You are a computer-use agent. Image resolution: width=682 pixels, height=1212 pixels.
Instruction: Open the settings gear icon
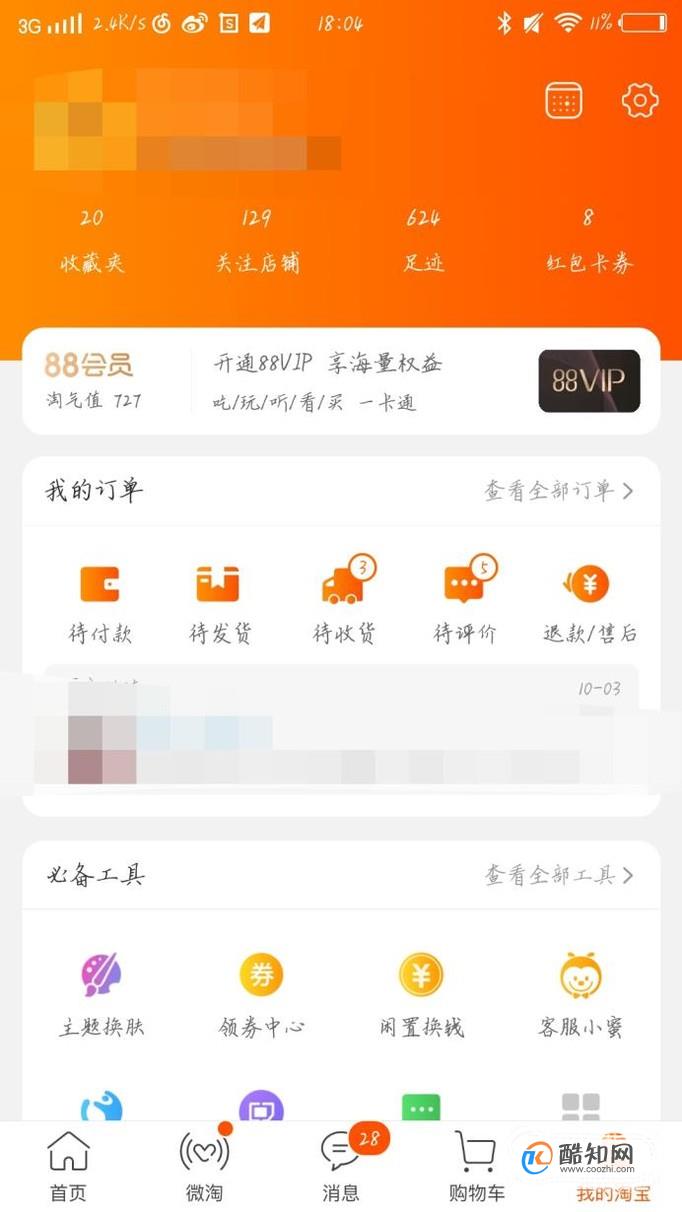point(640,101)
